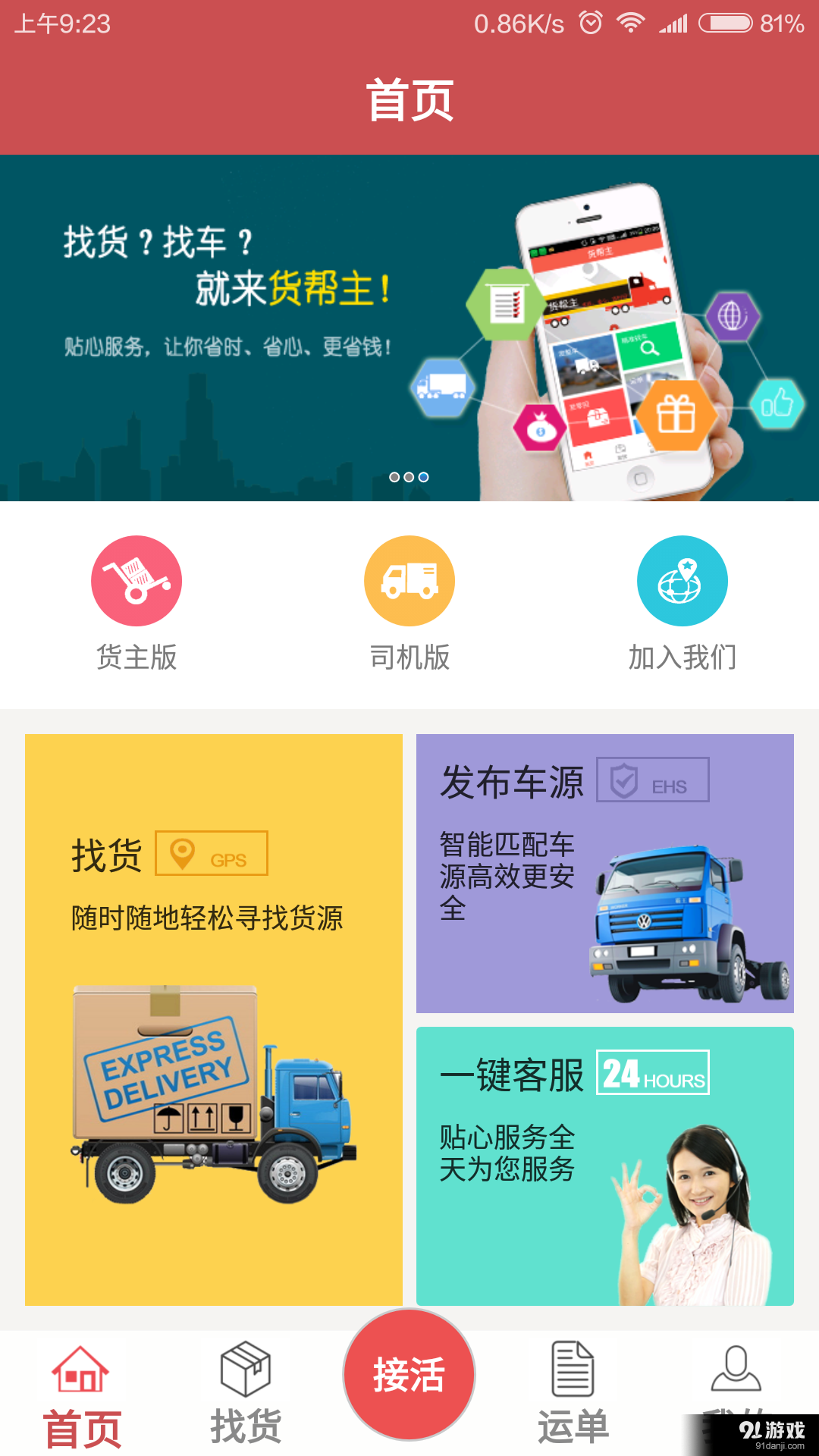Open 加入我们 via the globe icon
819x1456 pixels.
pyautogui.click(x=682, y=580)
